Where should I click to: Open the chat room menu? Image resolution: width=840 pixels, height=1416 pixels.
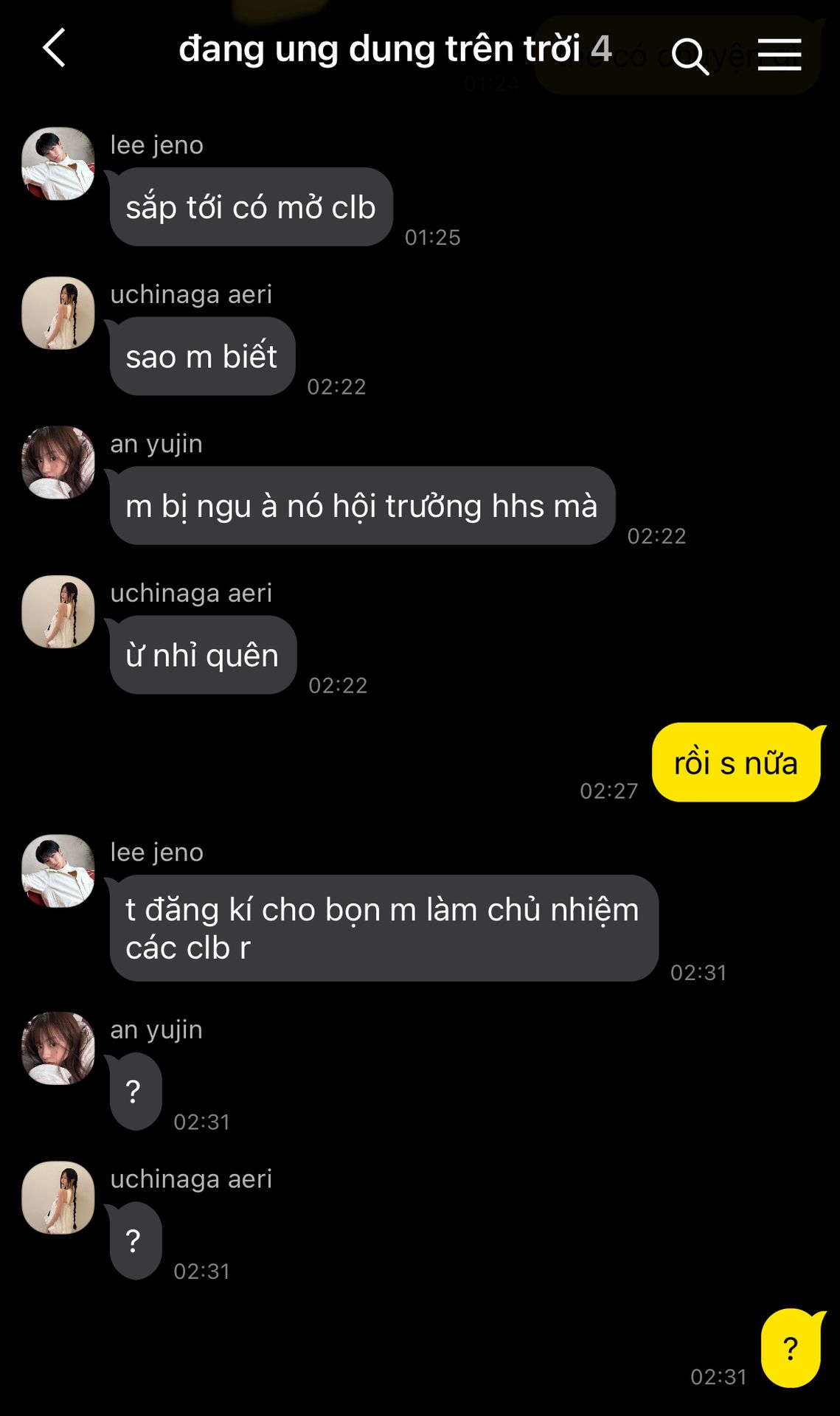point(780,55)
